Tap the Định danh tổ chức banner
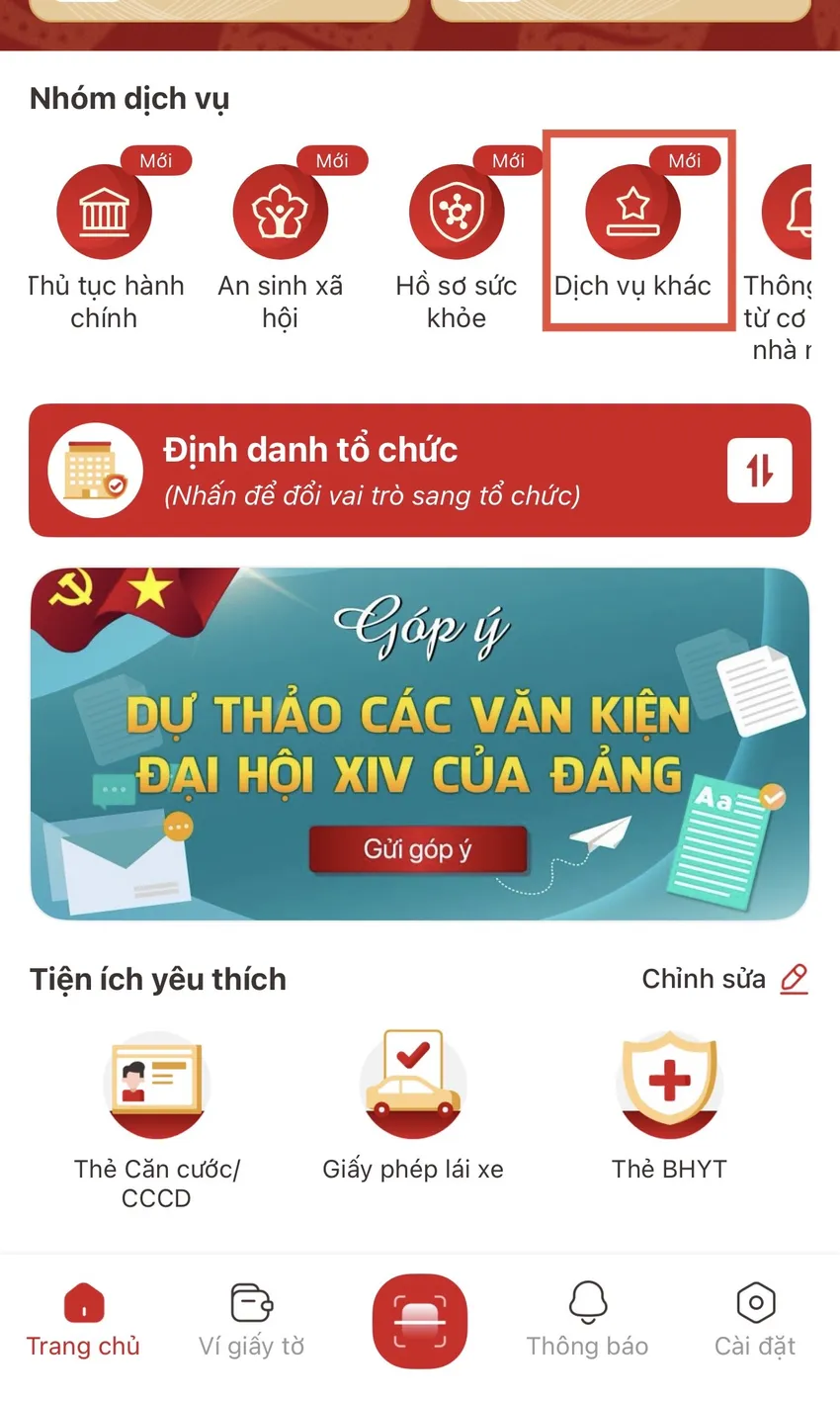This screenshot has width=840, height=1401. 419,471
